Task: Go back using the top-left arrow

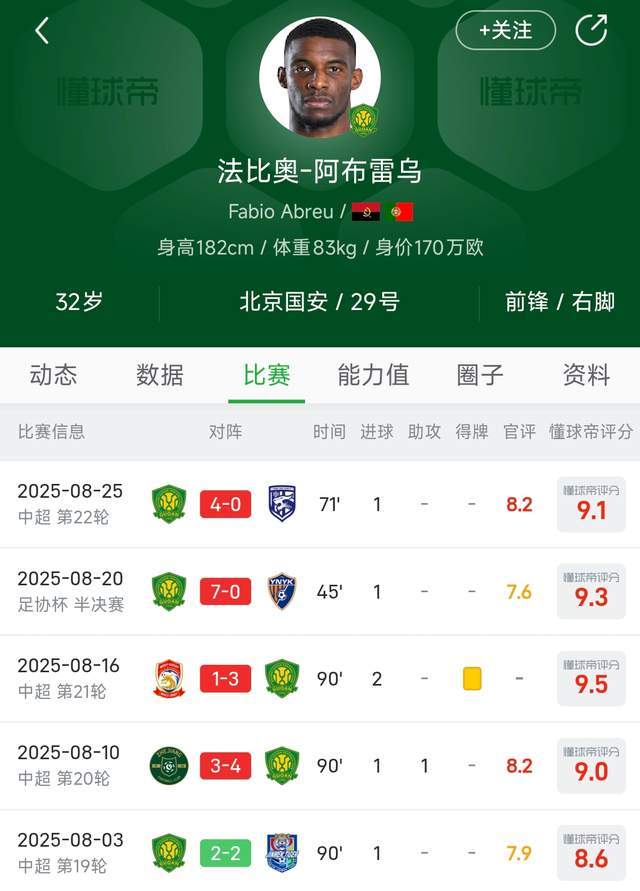Action: (42, 31)
